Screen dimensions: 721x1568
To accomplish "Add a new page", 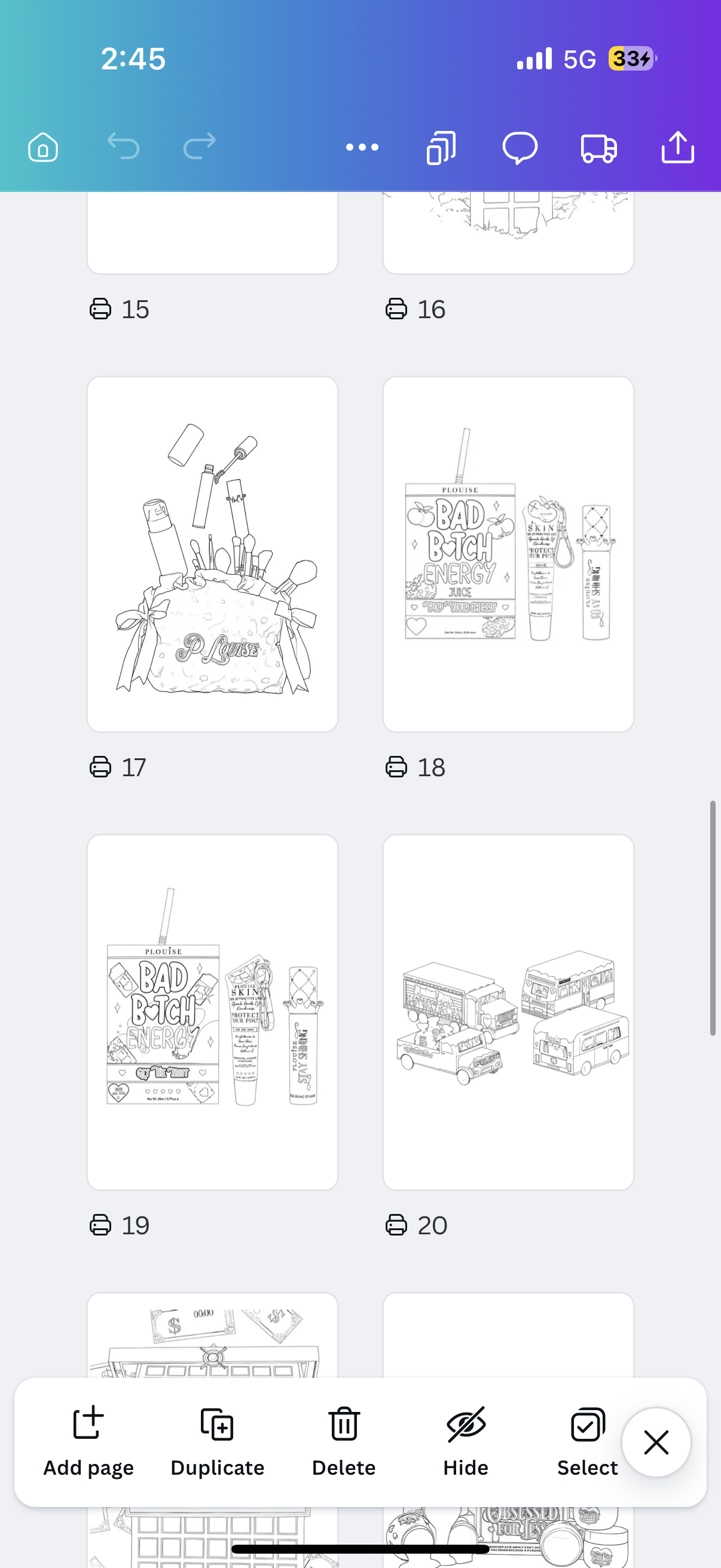I will click(x=89, y=1440).
